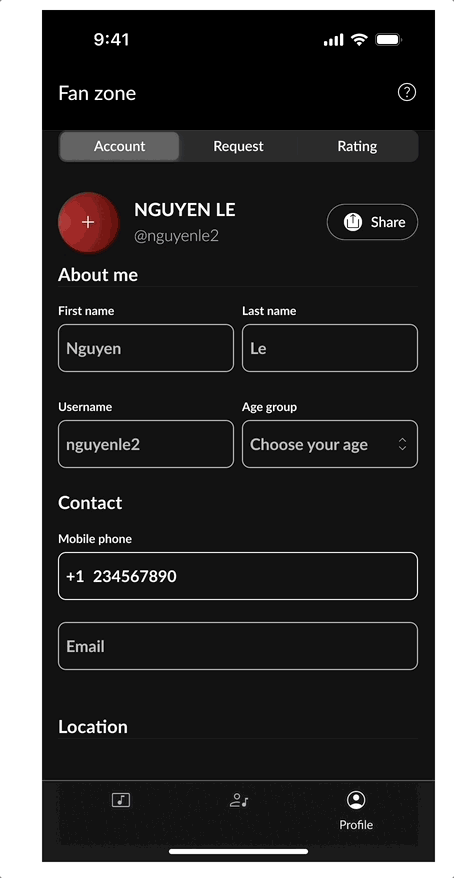Select the Account tab
The width and height of the screenshot is (454, 878).
[119, 146]
